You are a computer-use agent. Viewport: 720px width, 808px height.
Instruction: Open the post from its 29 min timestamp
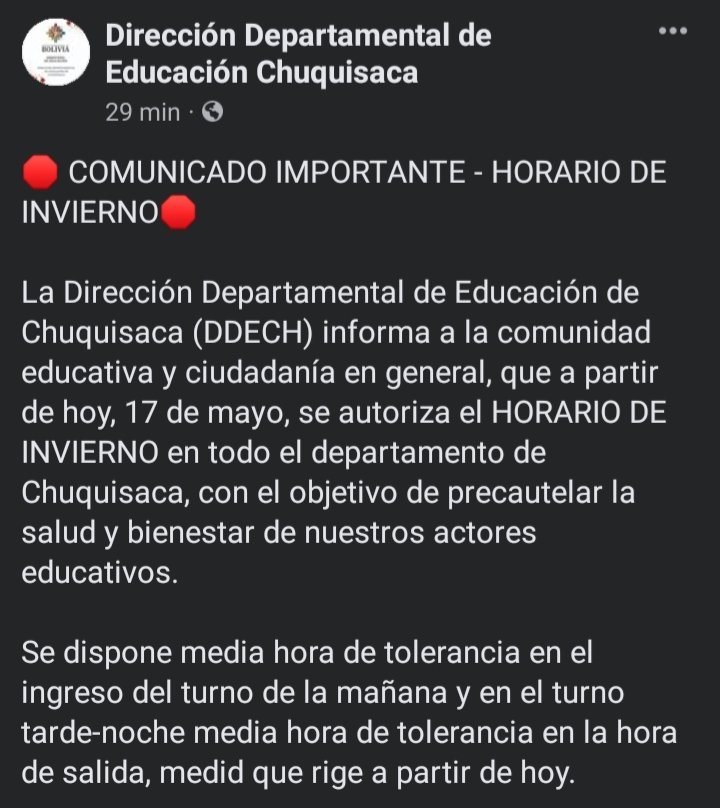142,112
